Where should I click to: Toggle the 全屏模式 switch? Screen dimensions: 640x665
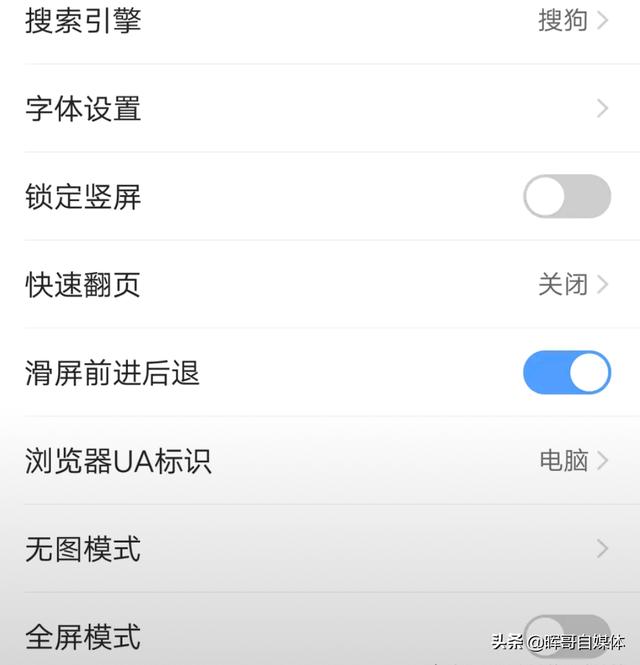point(566,634)
